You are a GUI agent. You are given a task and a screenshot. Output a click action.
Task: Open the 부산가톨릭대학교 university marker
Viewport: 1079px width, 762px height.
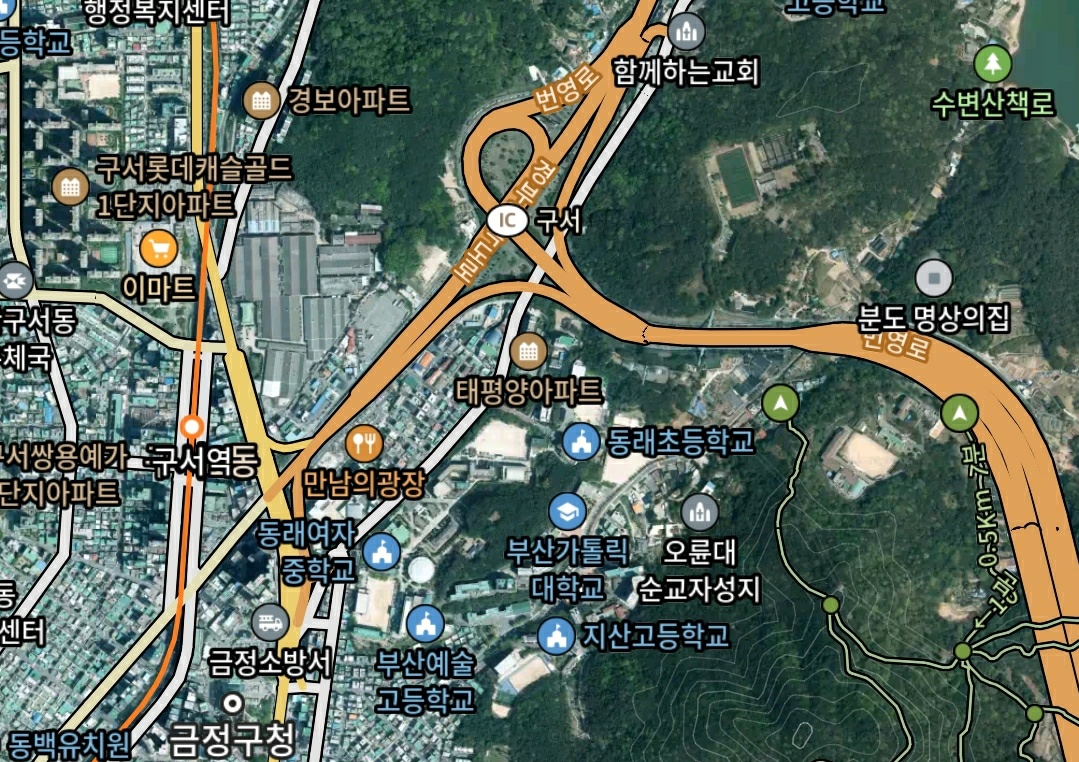[x=567, y=511]
